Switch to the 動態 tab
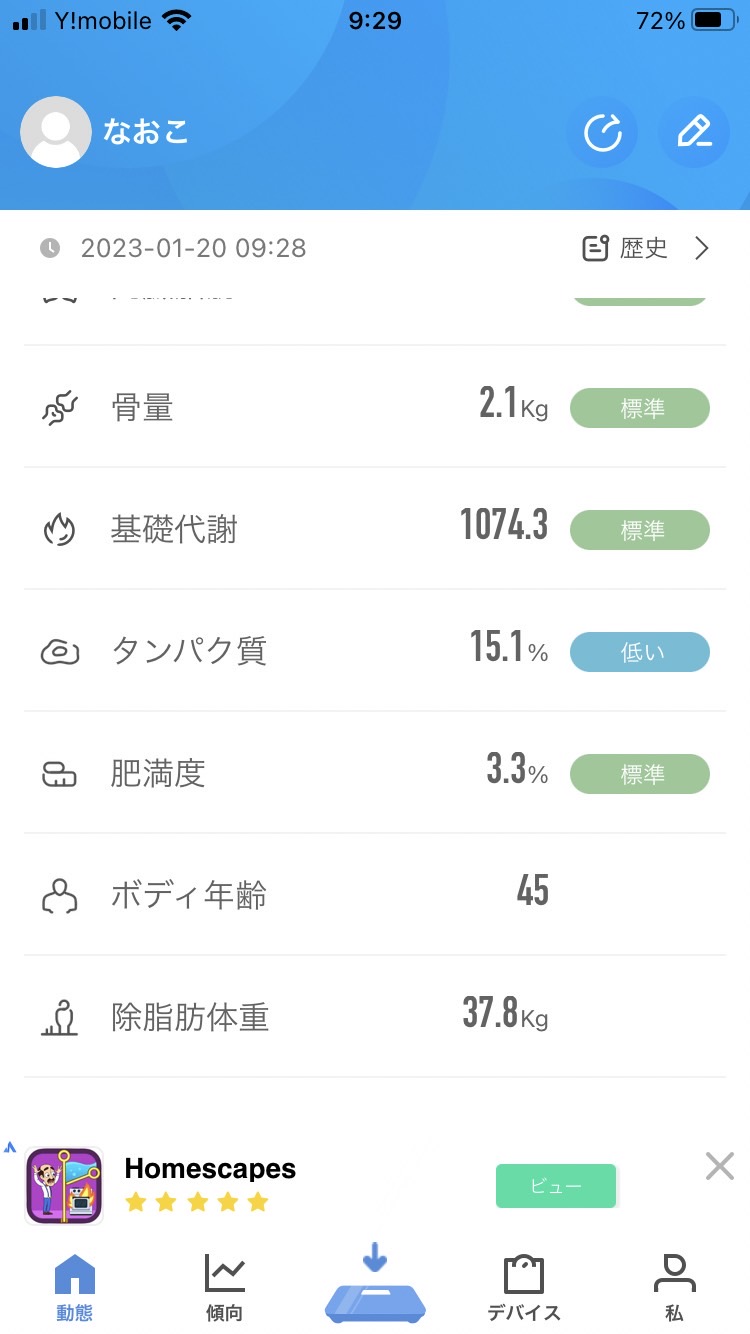The height and width of the screenshot is (1334, 750). pyautogui.click(x=75, y=1288)
